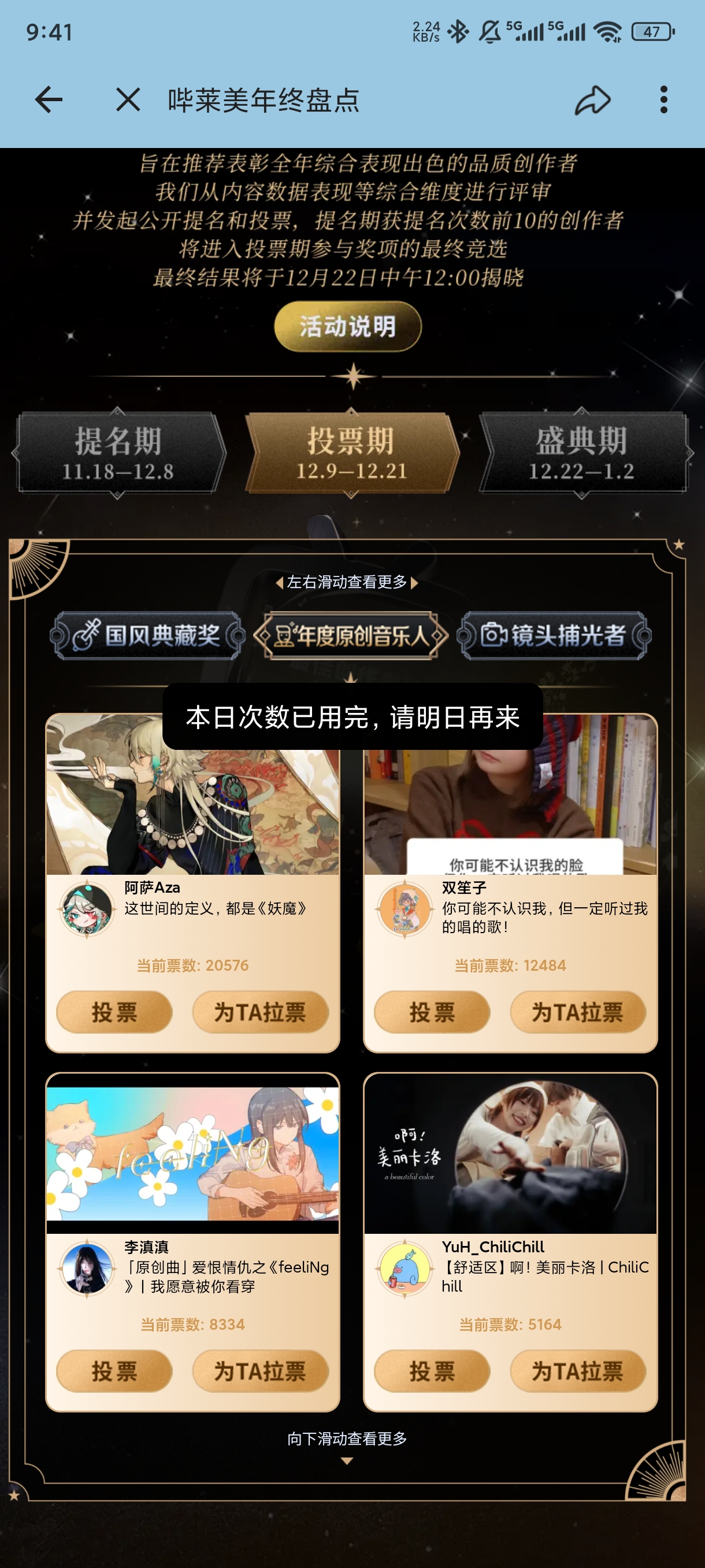Open the overflow menu
Viewport: 705px width, 1568px height.
pyautogui.click(x=663, y=100)
